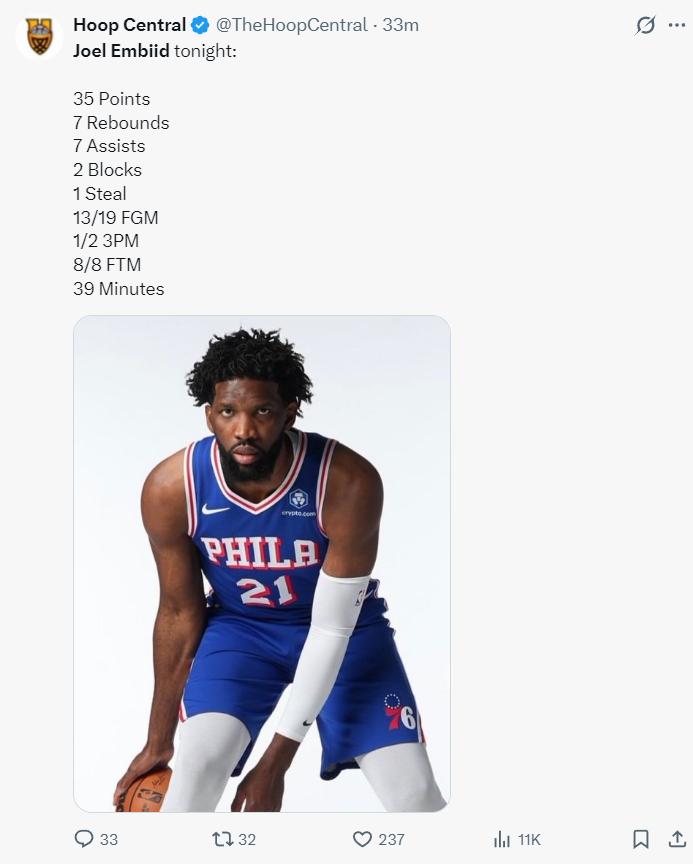
Task: Open Hoop Central's profile avatar
Action: [x=39, y=38]
